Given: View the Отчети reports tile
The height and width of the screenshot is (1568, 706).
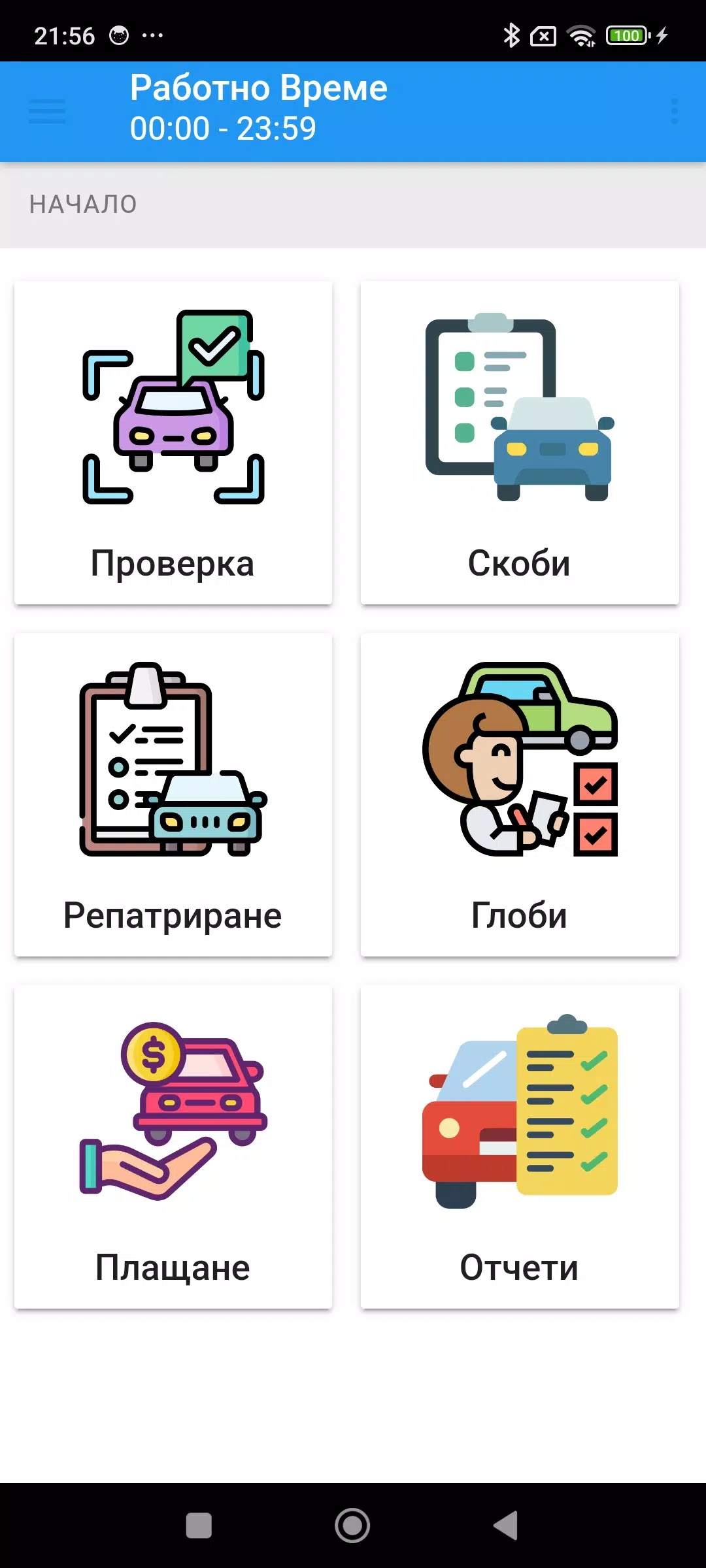Looking at the screenshot, I should (520, 1147).
